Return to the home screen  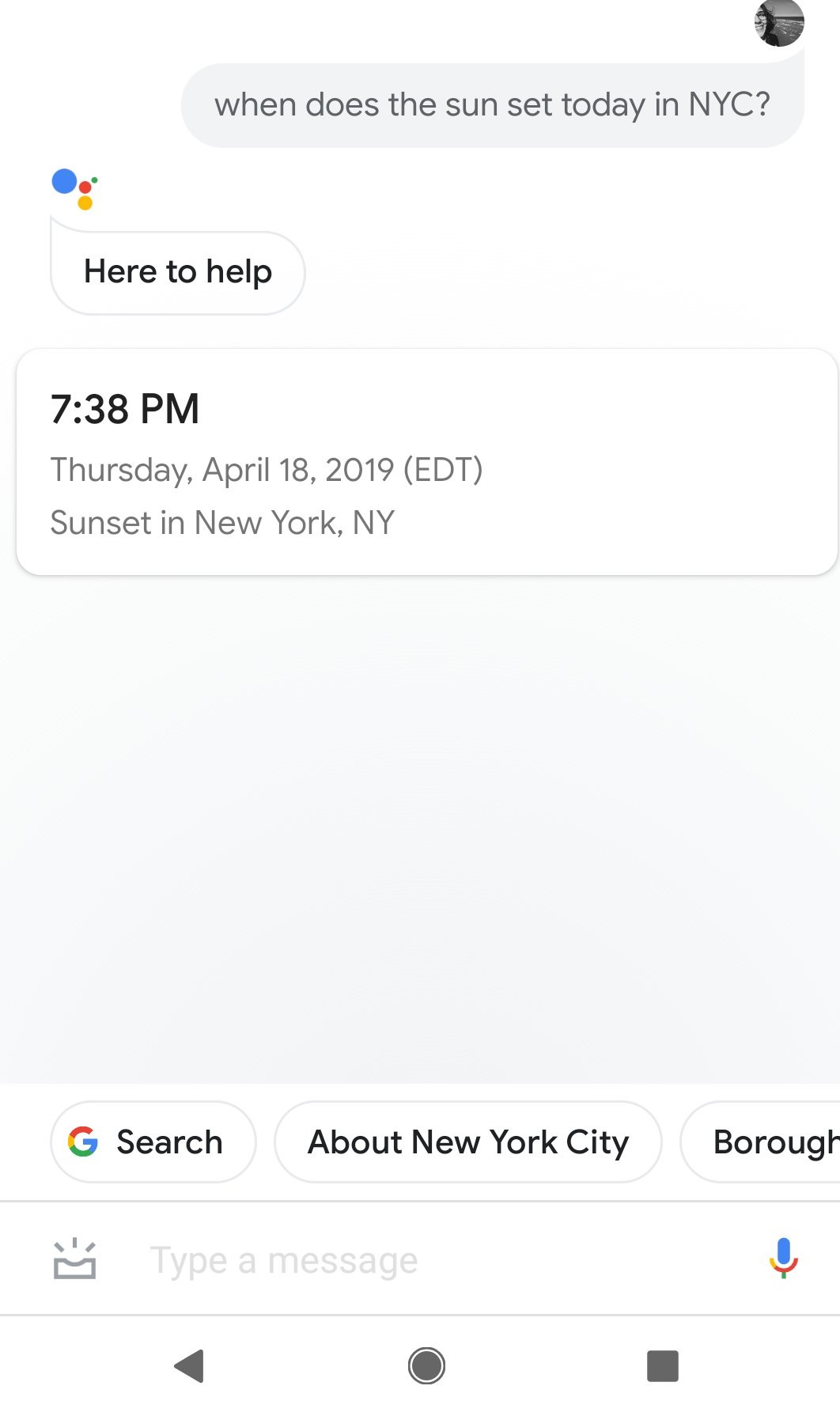tap(426, 1365)
